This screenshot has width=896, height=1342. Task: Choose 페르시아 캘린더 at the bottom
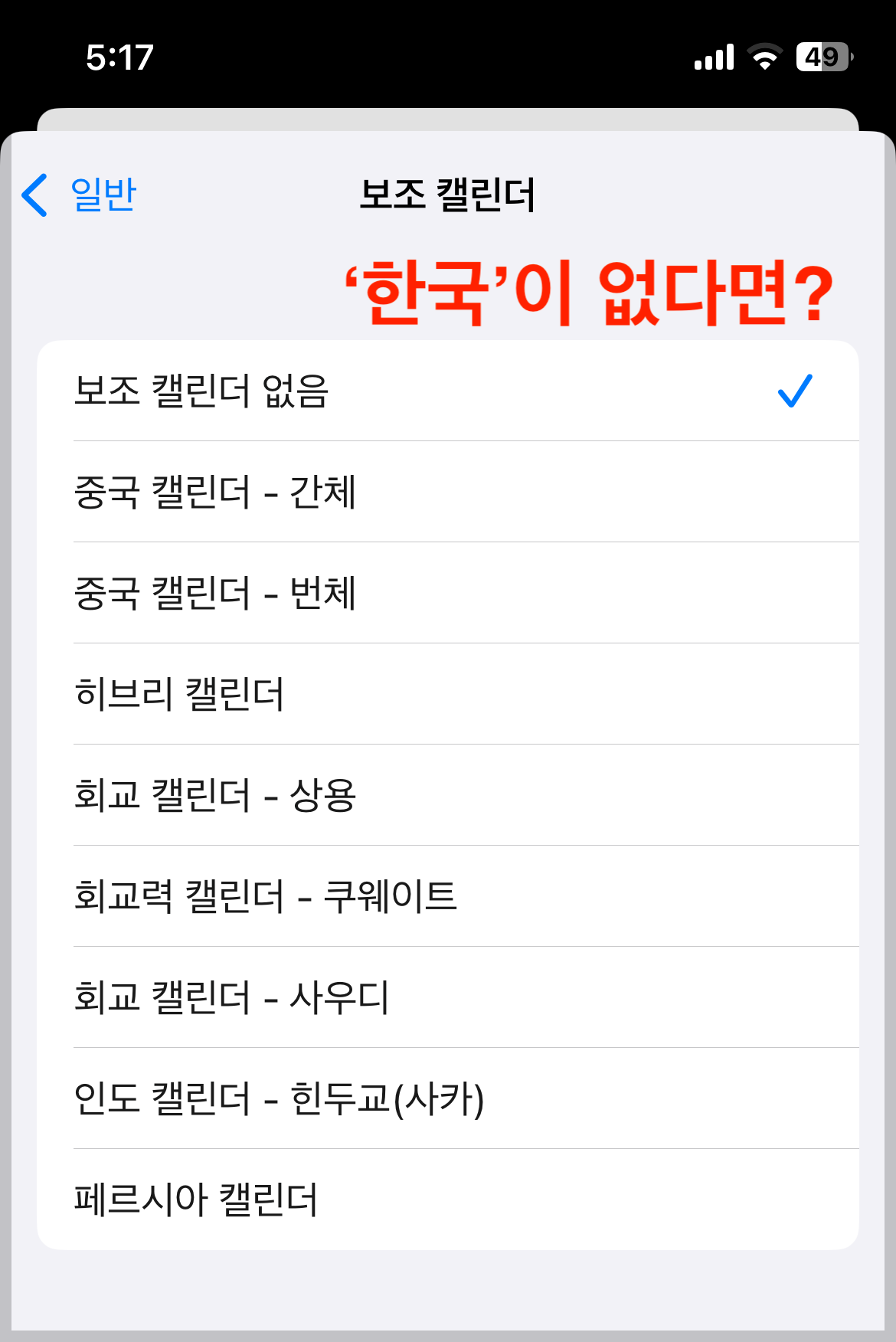[x=306, y=1199]
